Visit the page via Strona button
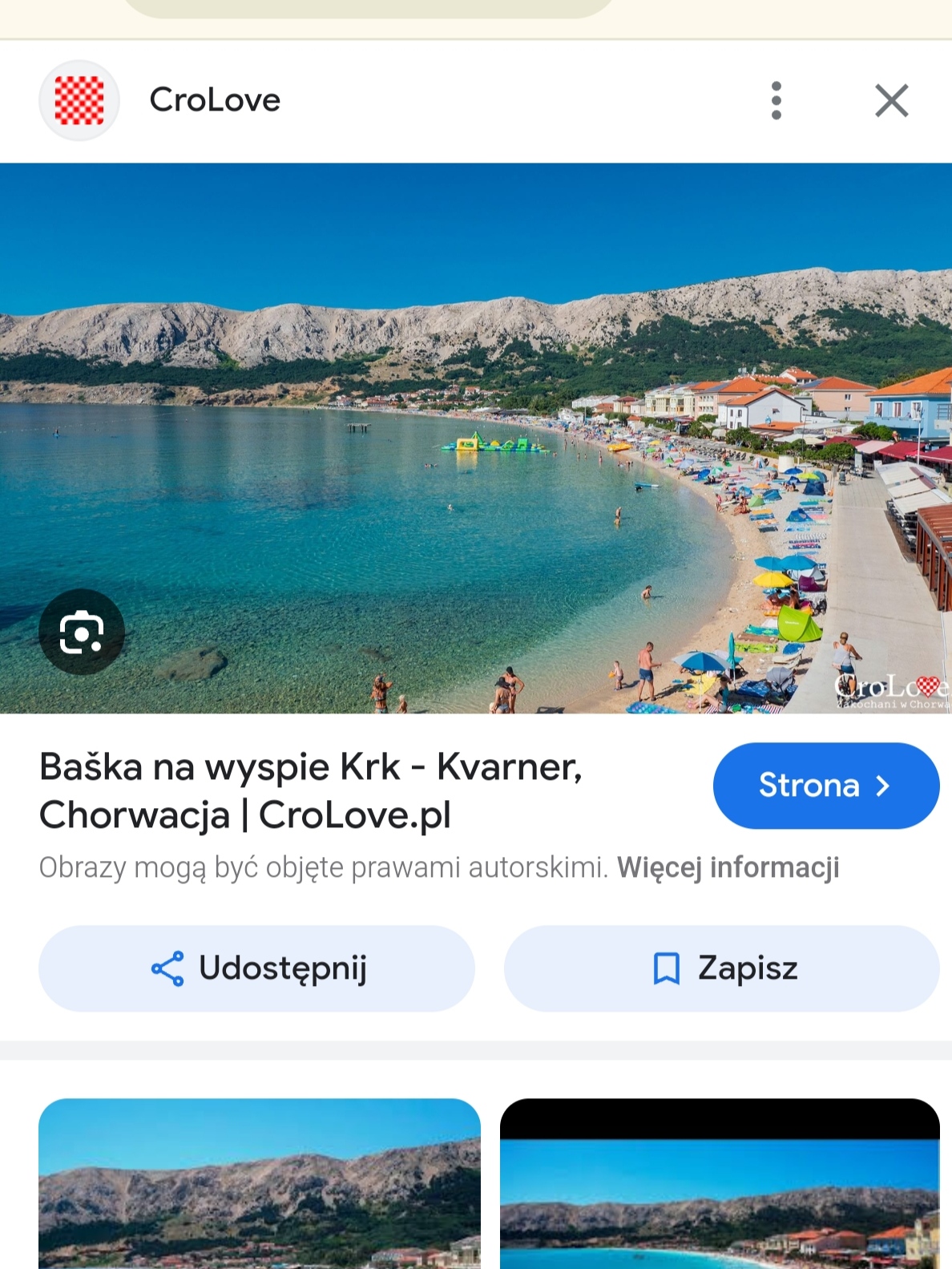 825,786
